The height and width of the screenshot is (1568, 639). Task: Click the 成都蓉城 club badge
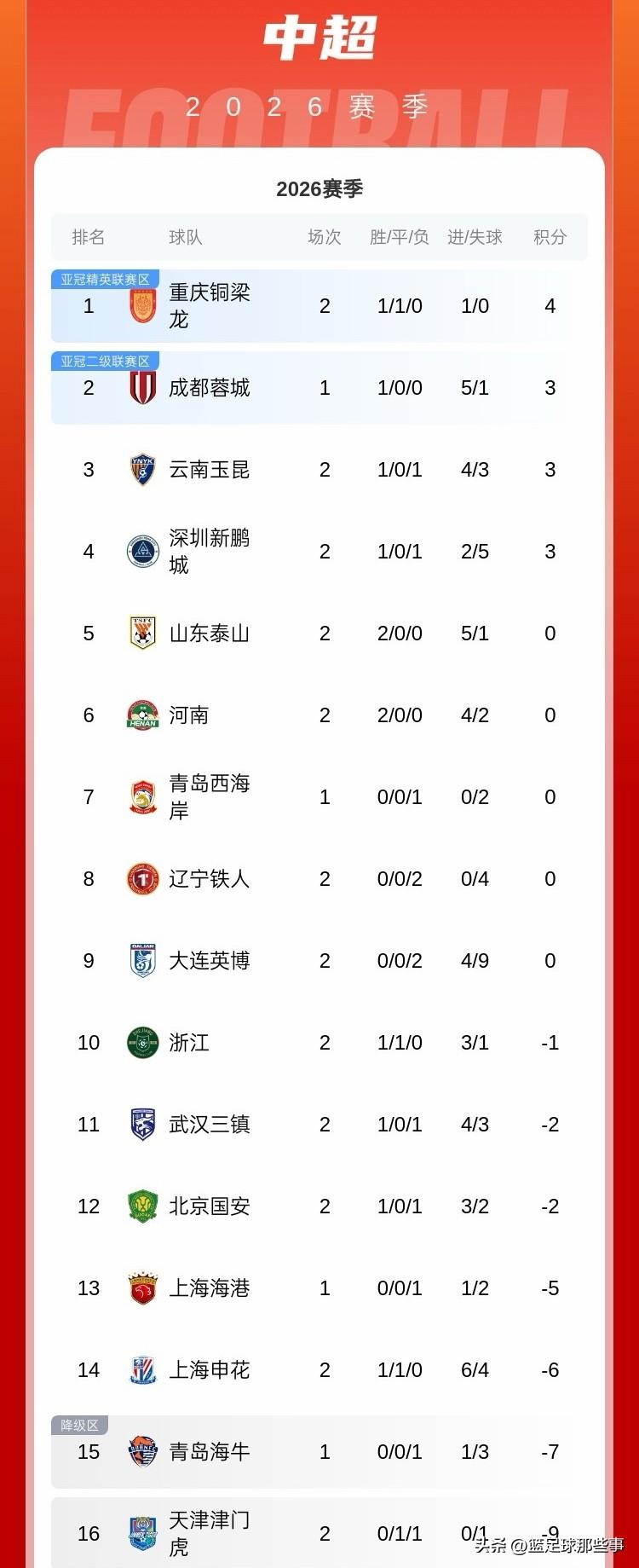pos(141,387)
